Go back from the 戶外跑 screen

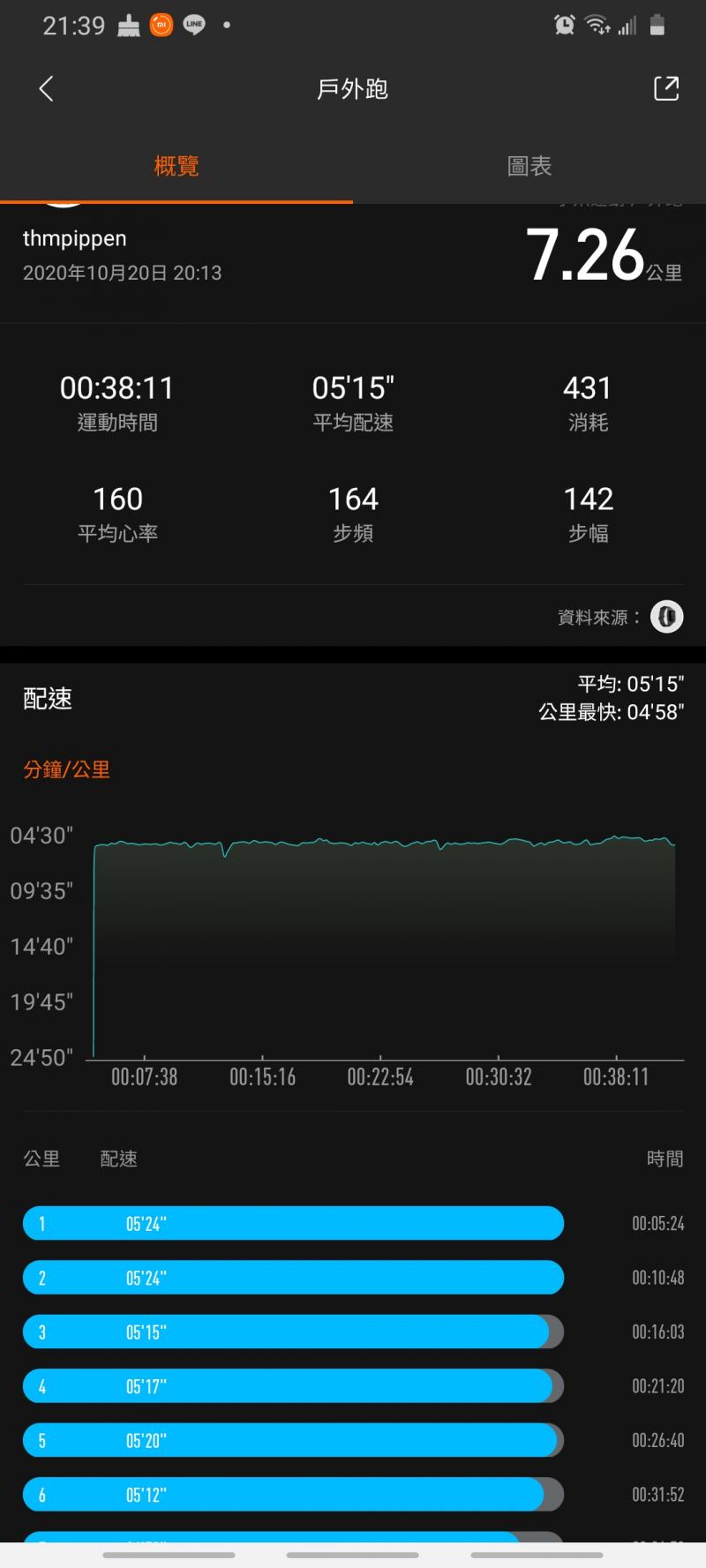tap(47, 88)
